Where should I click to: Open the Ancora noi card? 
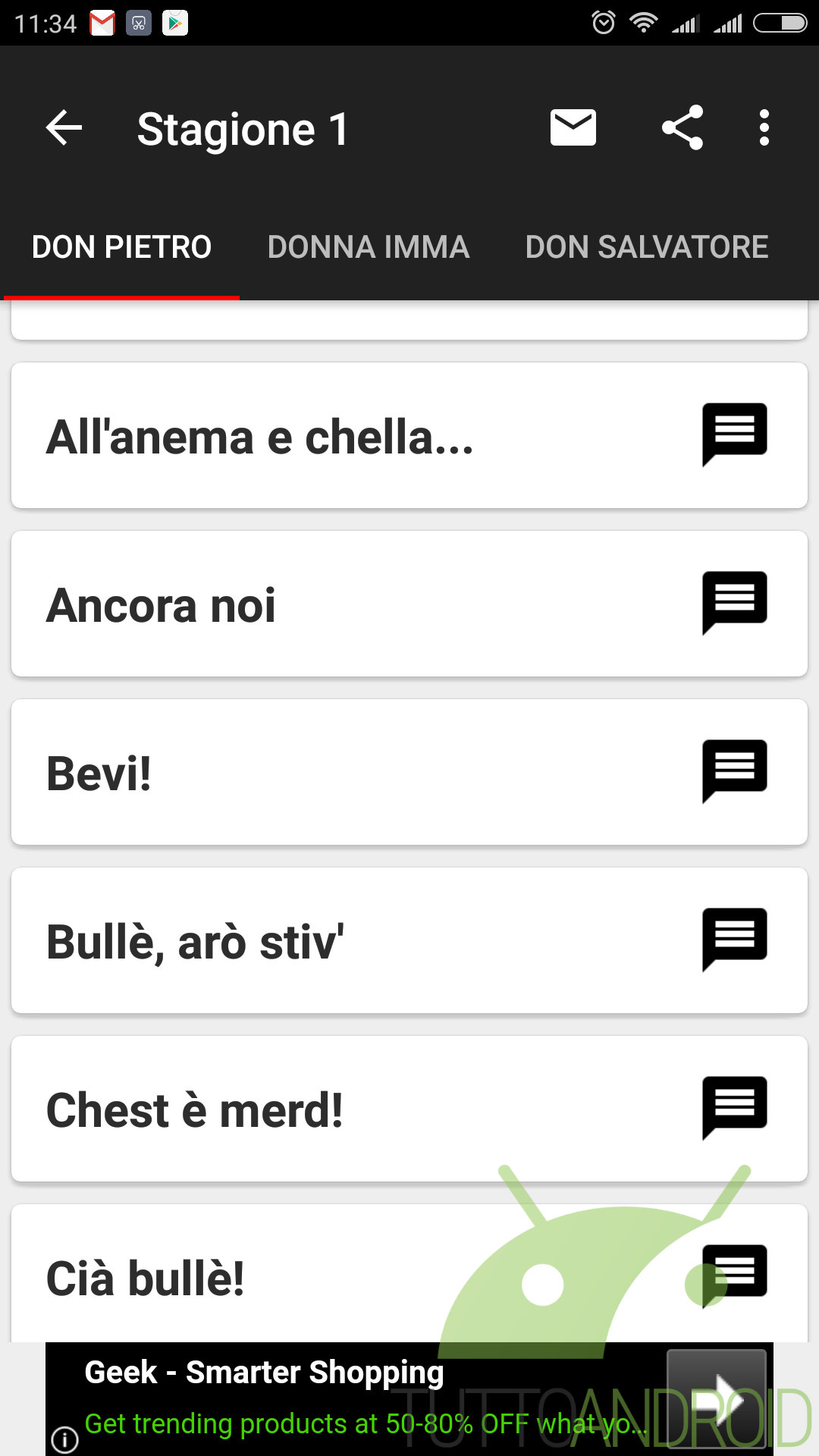(409, 604)
